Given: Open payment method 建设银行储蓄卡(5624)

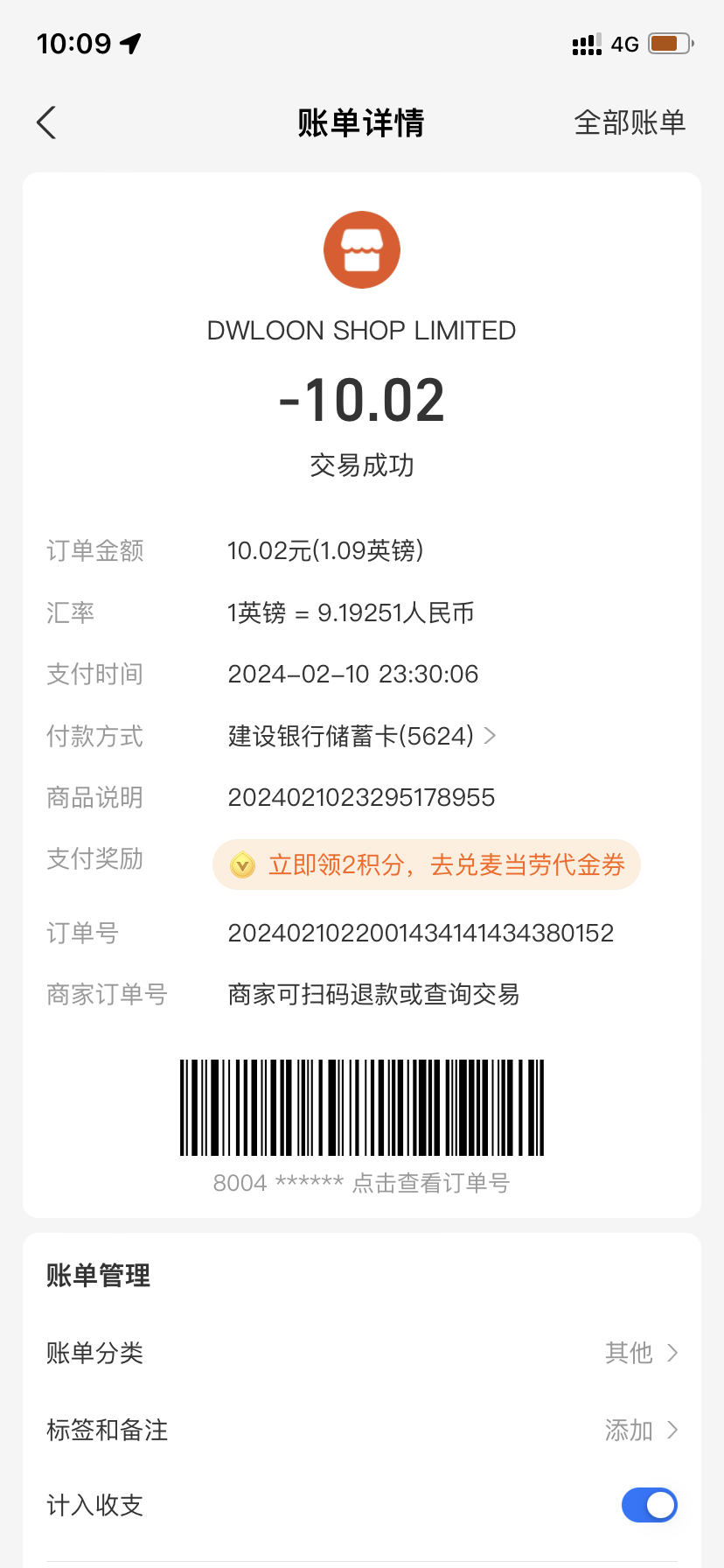Looking at the screenshot, I should (x=362, y=736).
